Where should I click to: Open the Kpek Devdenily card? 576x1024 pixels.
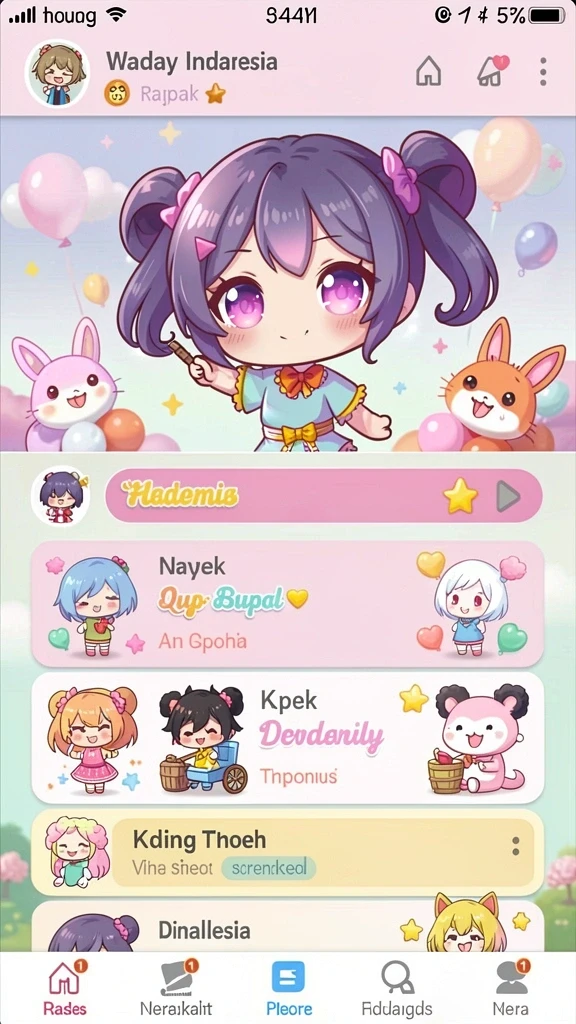click(287, 738)
